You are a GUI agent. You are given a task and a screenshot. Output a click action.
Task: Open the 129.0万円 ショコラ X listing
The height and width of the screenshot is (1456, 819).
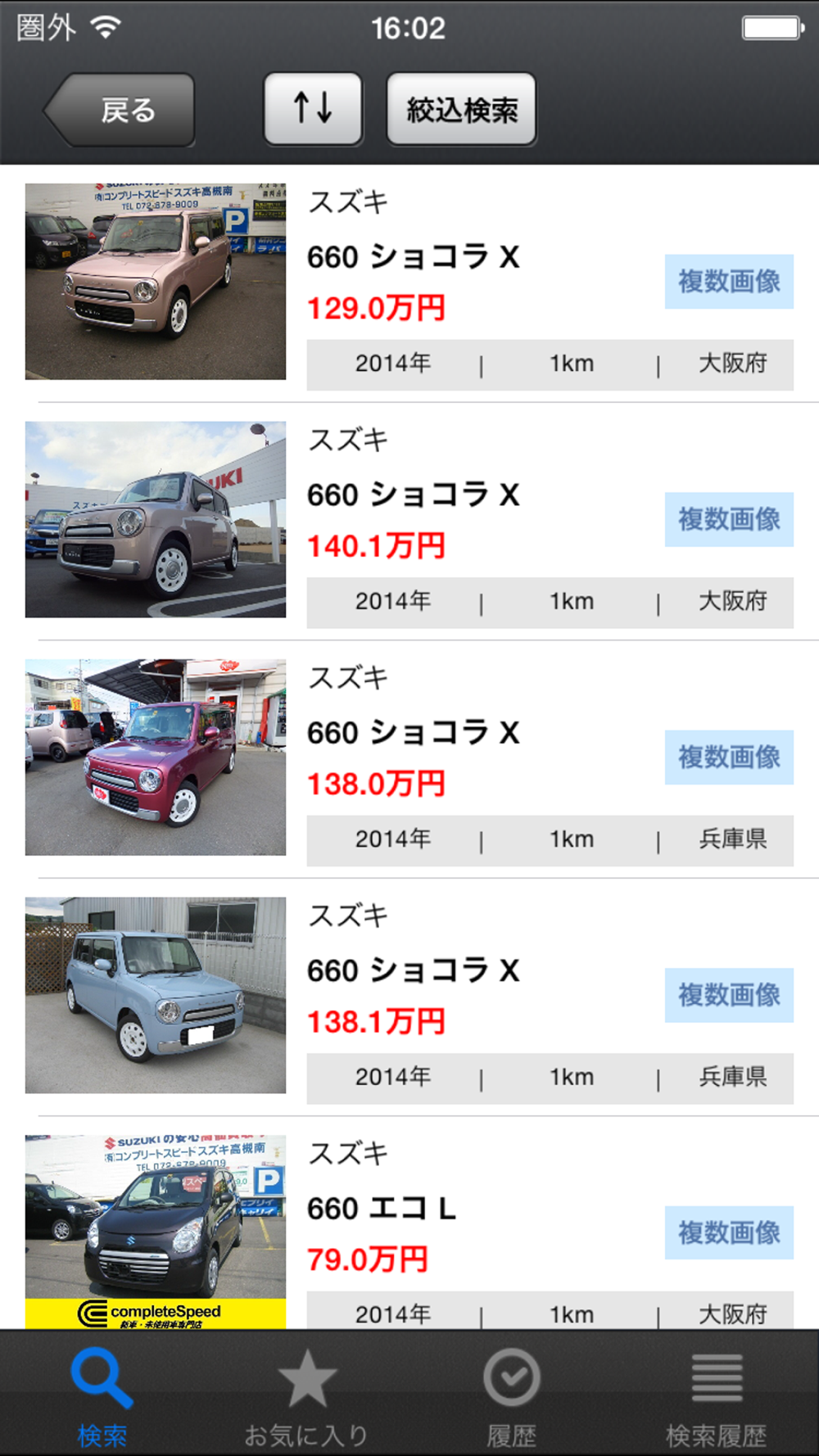(x=414, y=257)
